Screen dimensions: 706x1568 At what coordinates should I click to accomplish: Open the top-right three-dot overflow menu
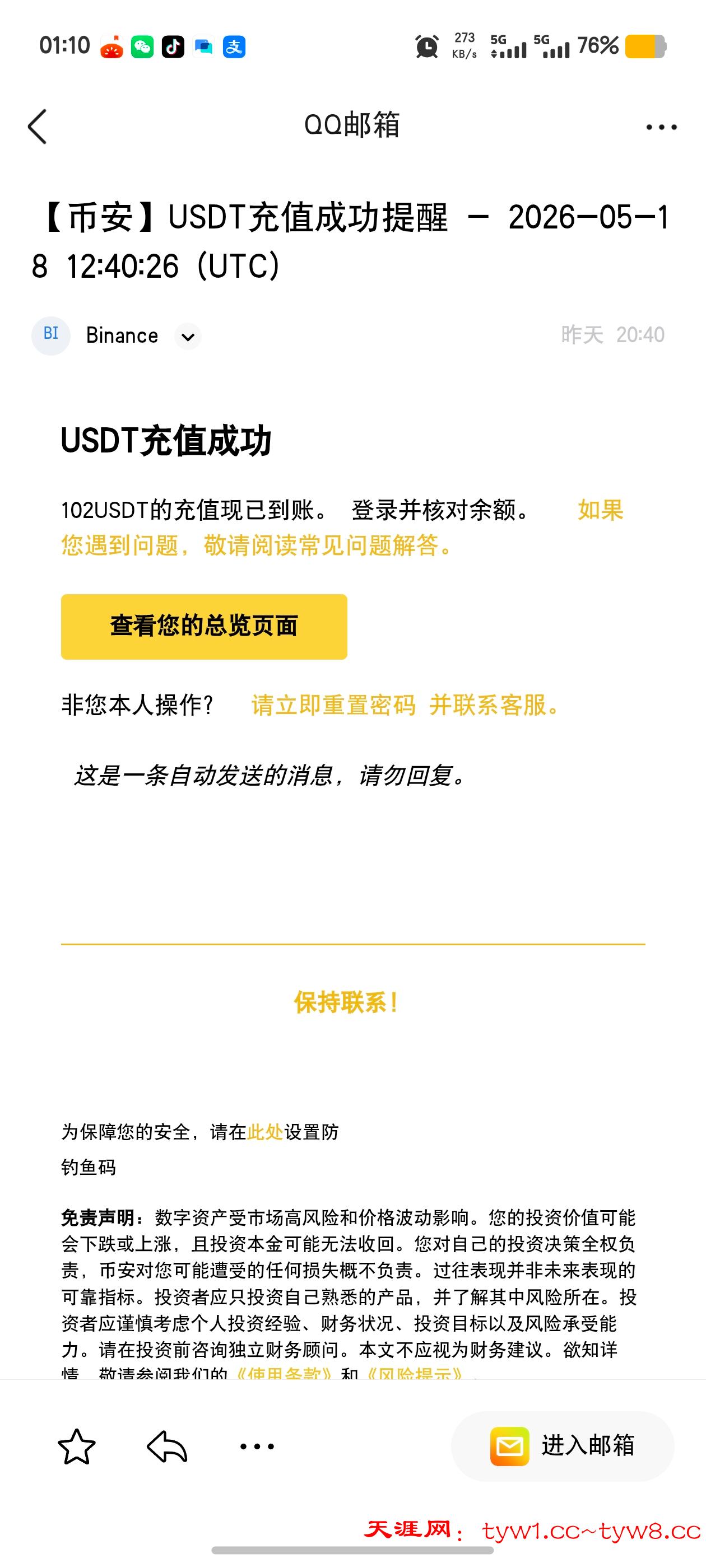pos(661,127)
